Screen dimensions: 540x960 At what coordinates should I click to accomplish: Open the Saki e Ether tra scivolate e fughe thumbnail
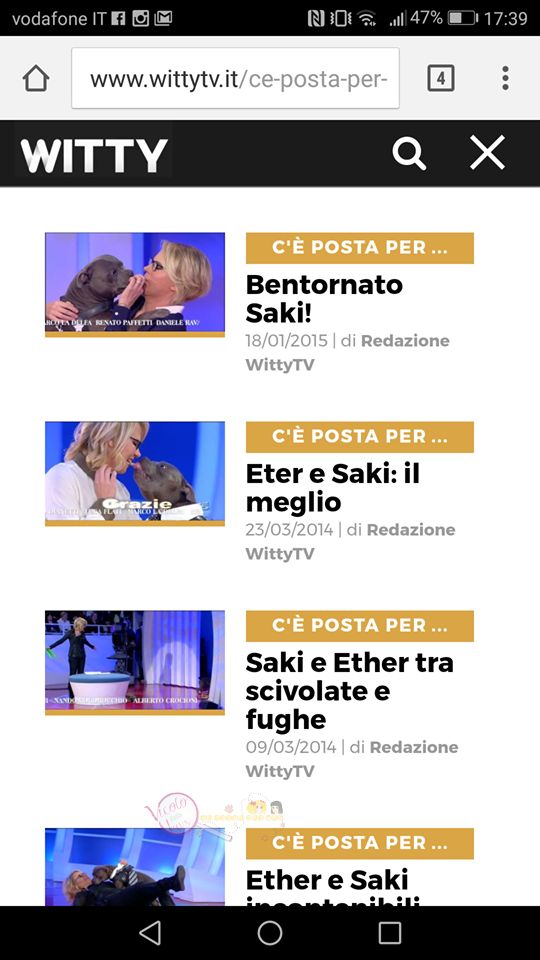click(x=135, y=662)
